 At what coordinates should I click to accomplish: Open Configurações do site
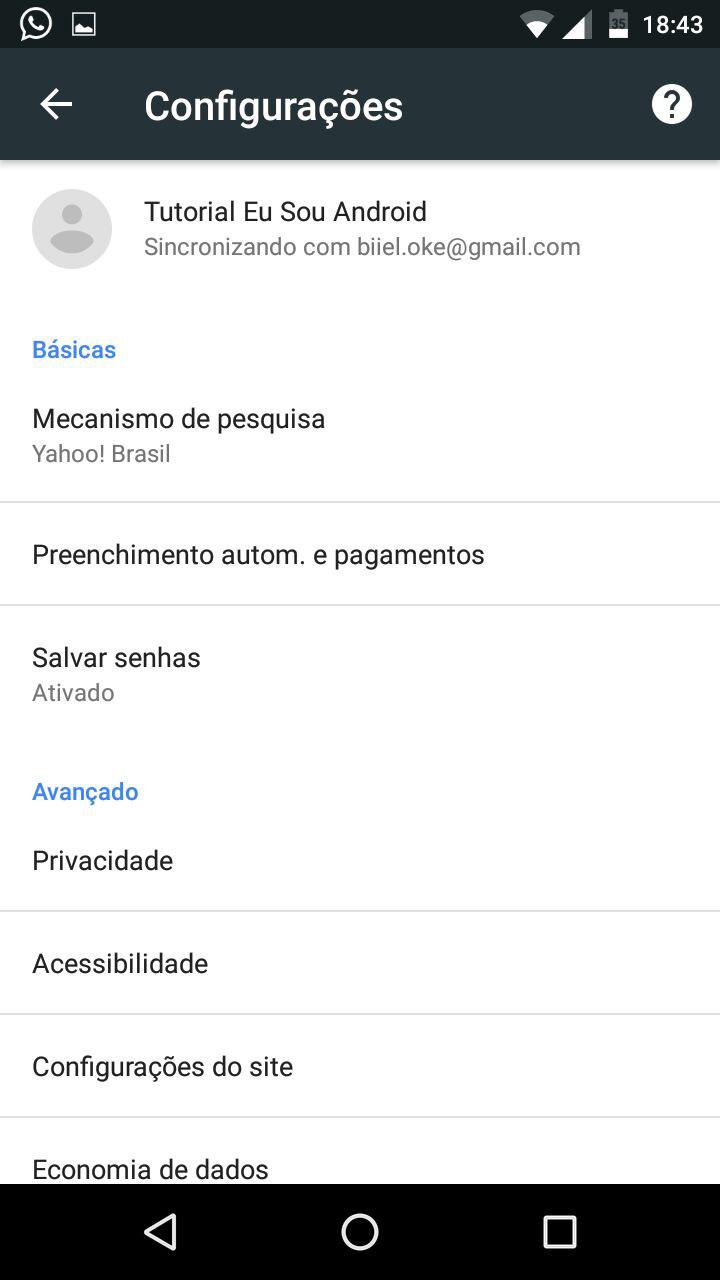pos(360,1066)
